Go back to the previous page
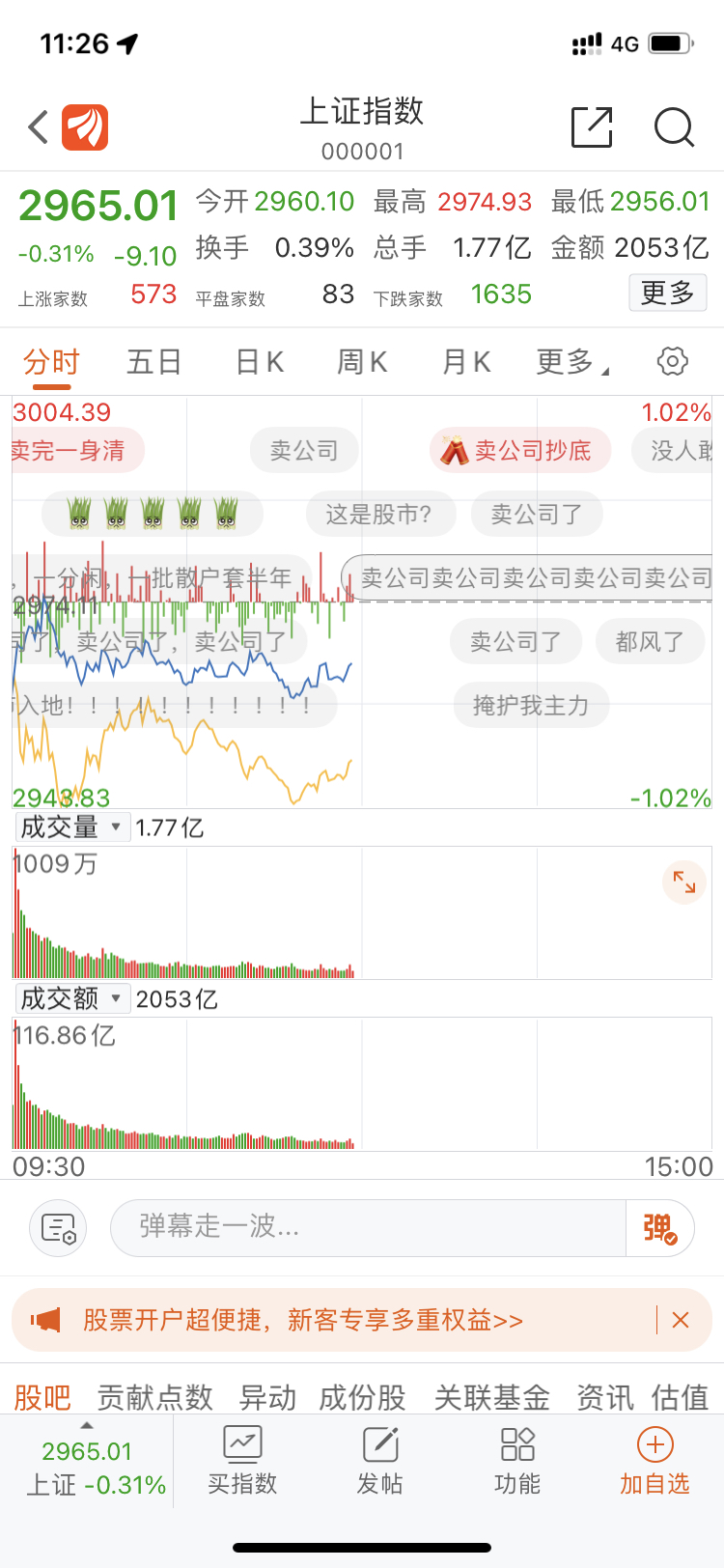The image size is (724, 1568). point(39,127)
